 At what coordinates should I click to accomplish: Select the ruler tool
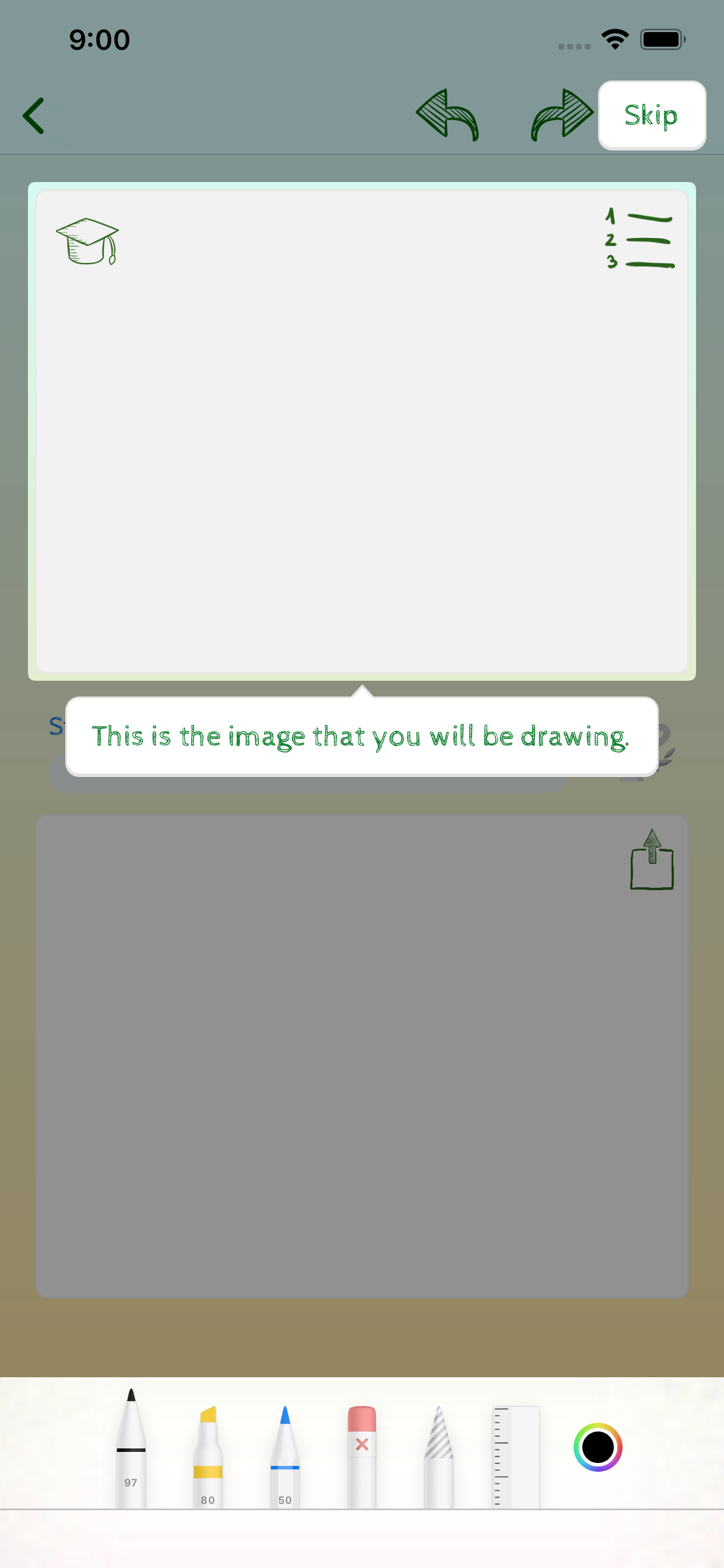[516, 1461]
